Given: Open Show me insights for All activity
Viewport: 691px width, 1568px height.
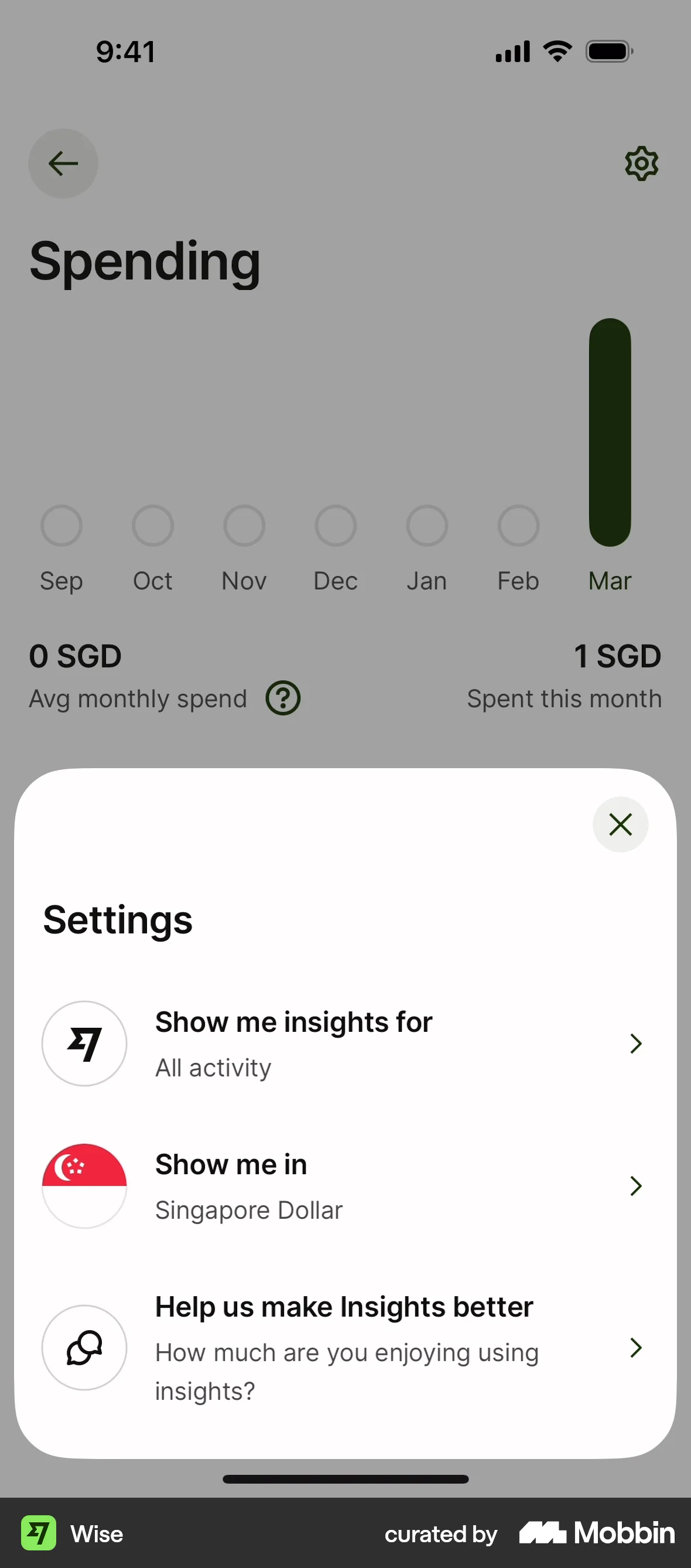Looking at the screenshot, I should point(345,1044).
